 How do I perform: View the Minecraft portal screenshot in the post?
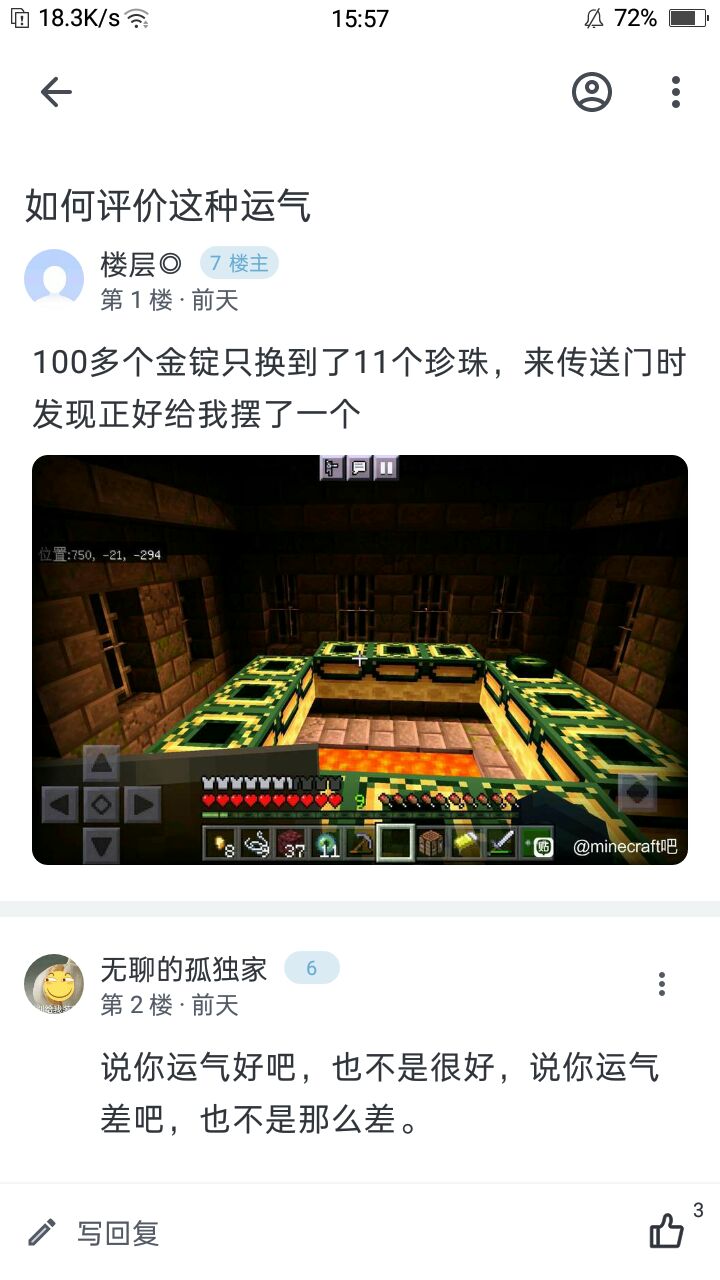coord(360,660)
